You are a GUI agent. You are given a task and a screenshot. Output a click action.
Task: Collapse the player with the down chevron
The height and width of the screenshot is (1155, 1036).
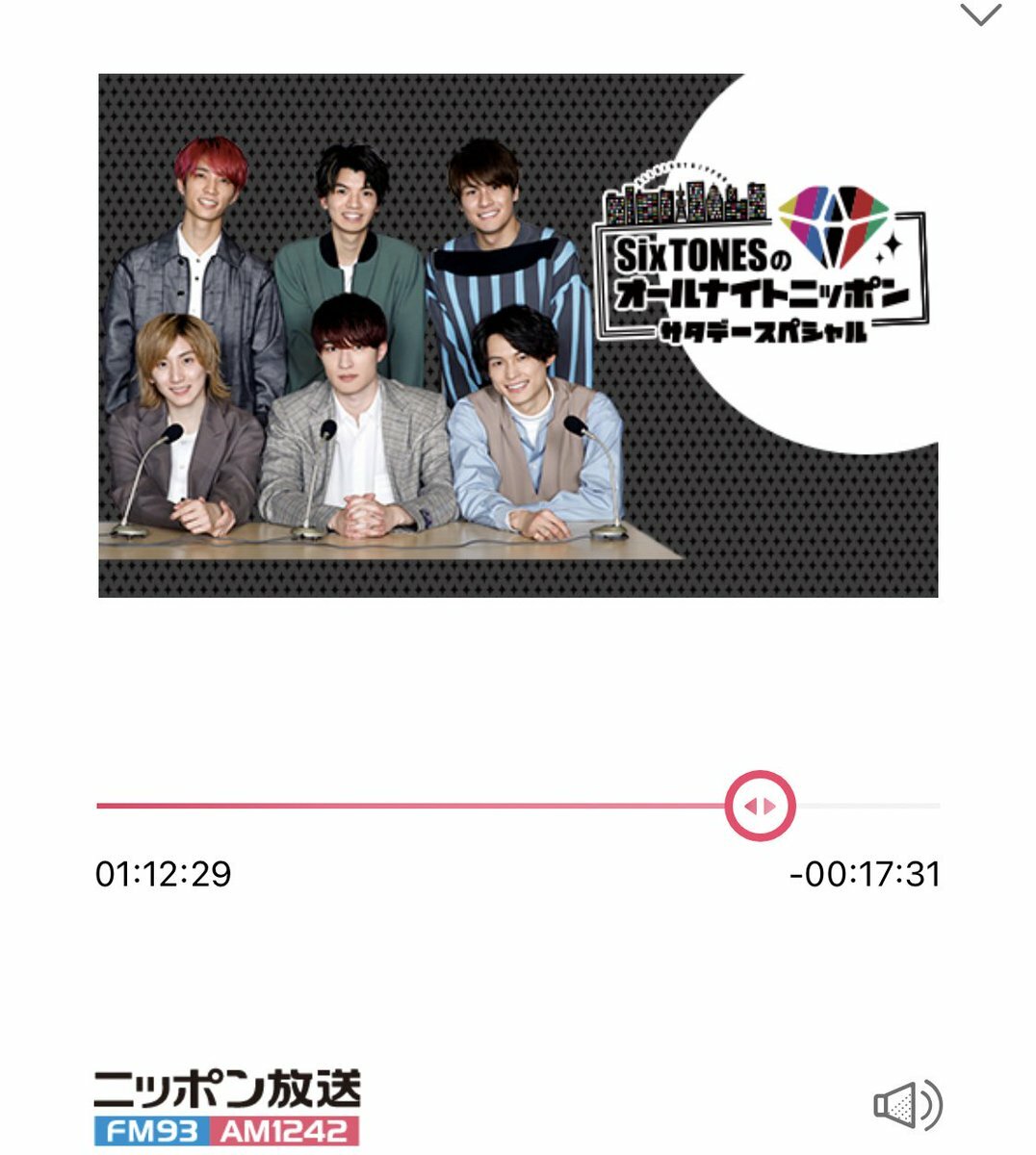[x=981, y=14]
